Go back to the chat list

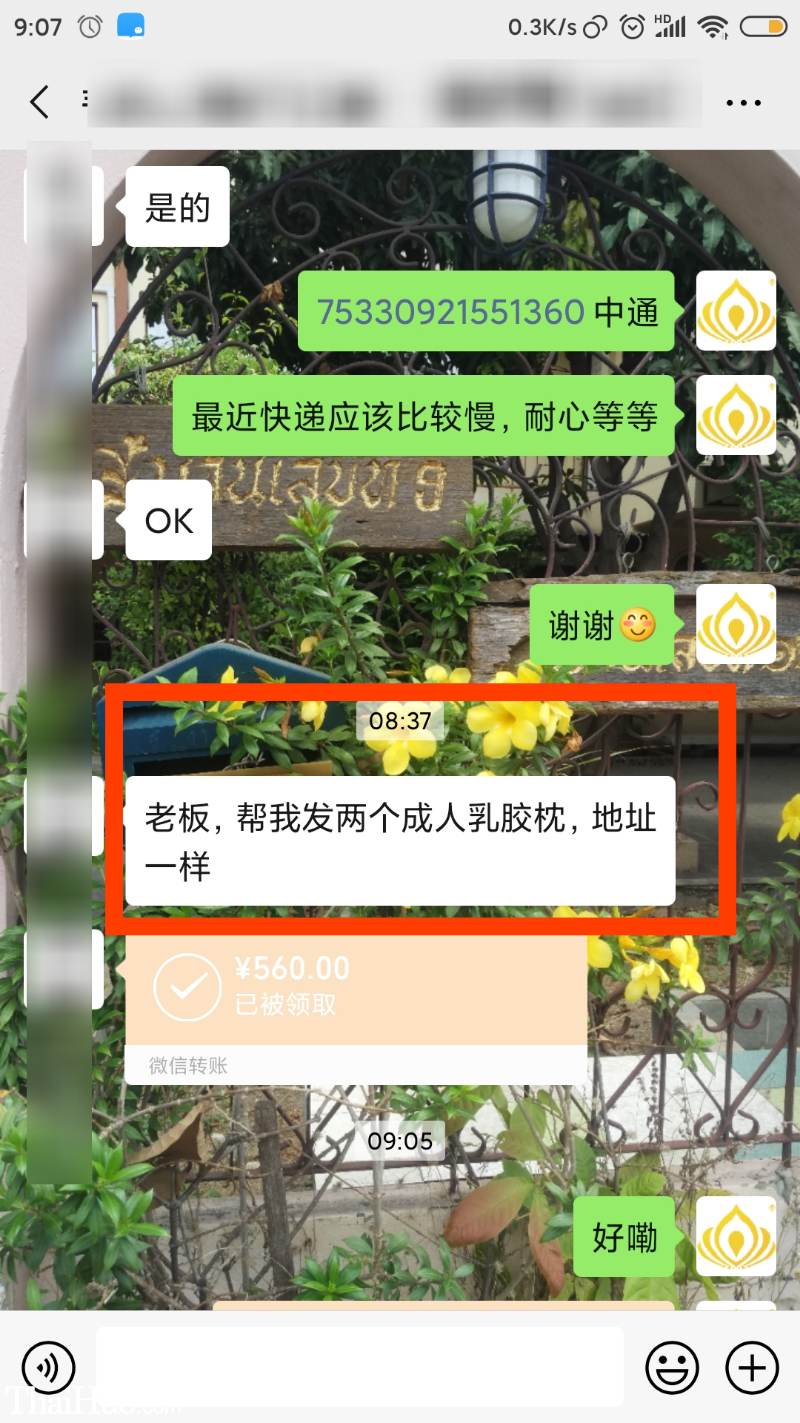pyautogui.click(x=39, y=101)
